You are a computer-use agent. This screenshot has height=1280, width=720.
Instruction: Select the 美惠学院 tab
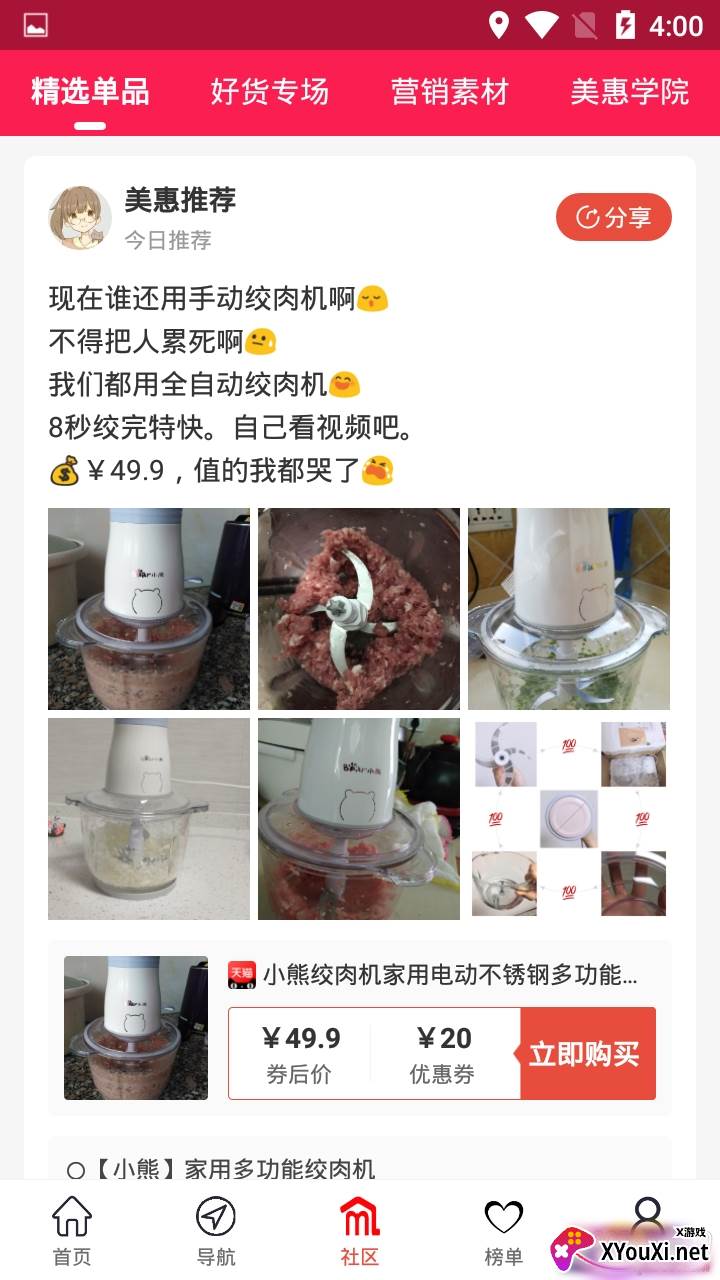(629, 92)
